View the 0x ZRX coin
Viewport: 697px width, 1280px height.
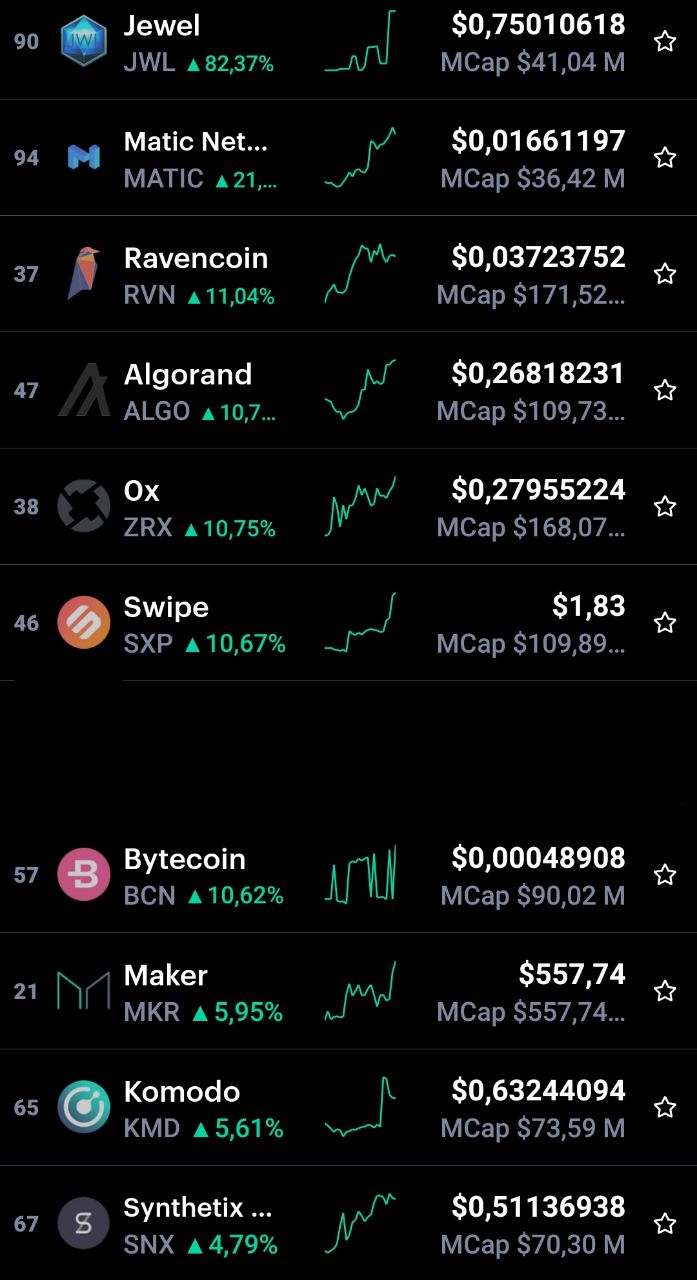point(348,506)
